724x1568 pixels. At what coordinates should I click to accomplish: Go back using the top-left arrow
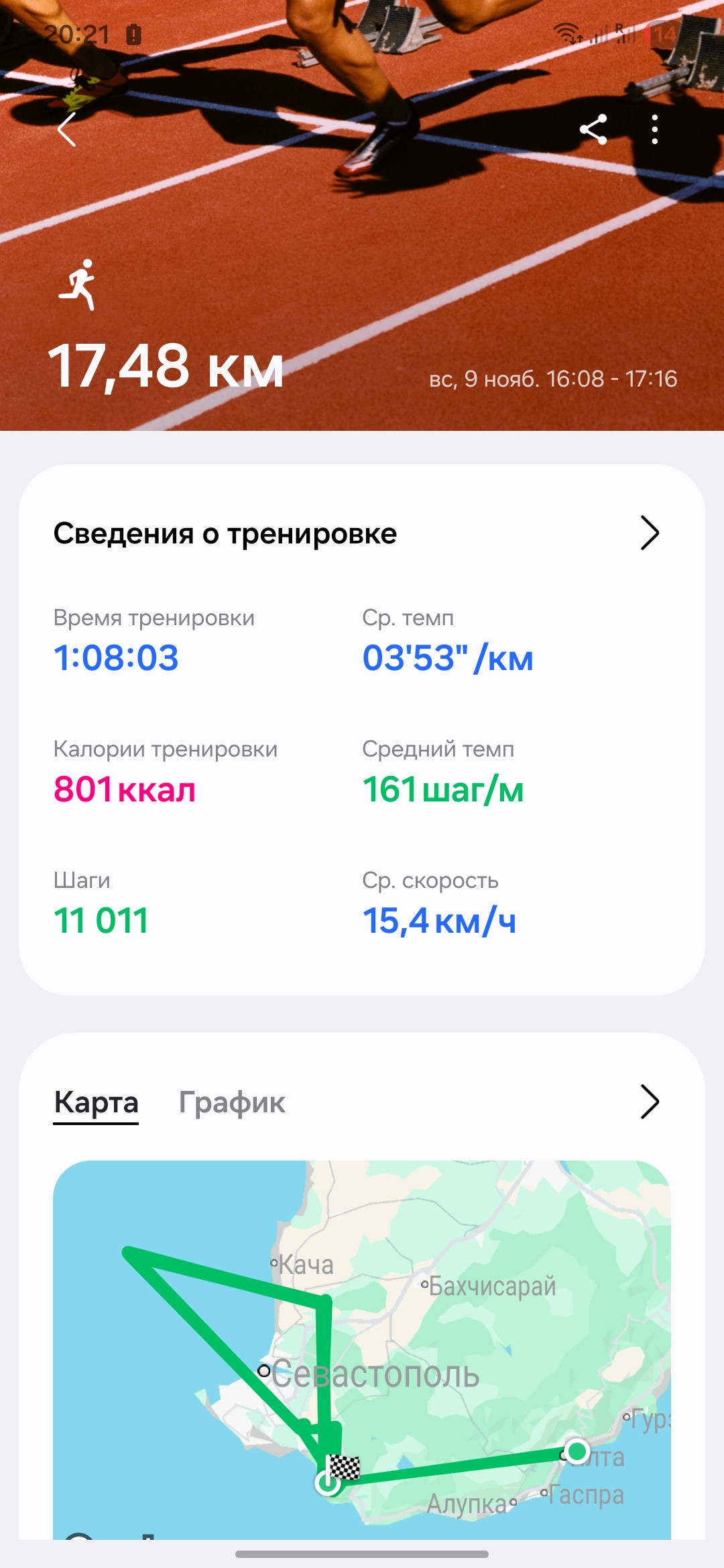[x=66, y=129]
